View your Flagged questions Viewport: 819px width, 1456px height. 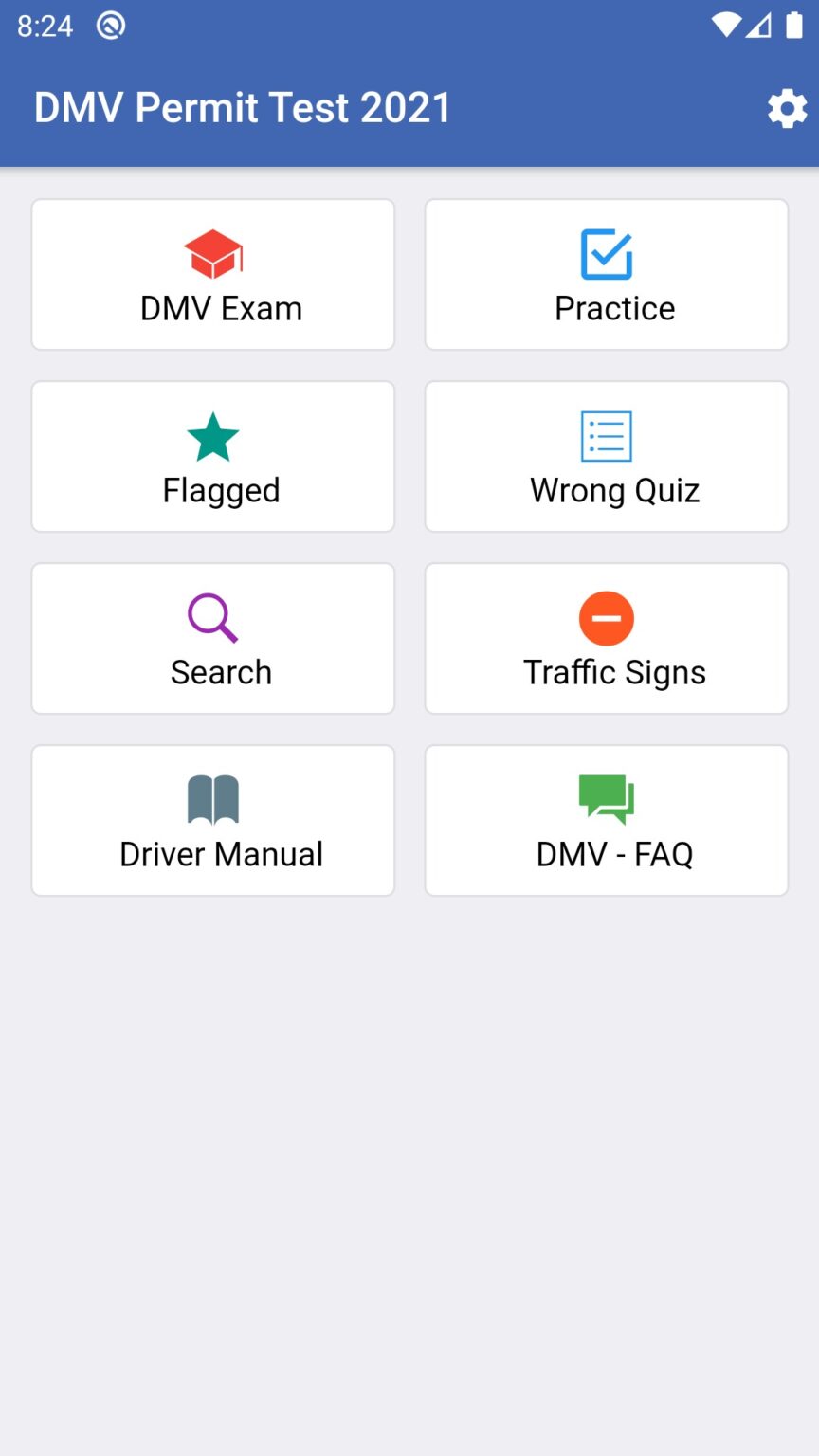(x=212, y=456)
